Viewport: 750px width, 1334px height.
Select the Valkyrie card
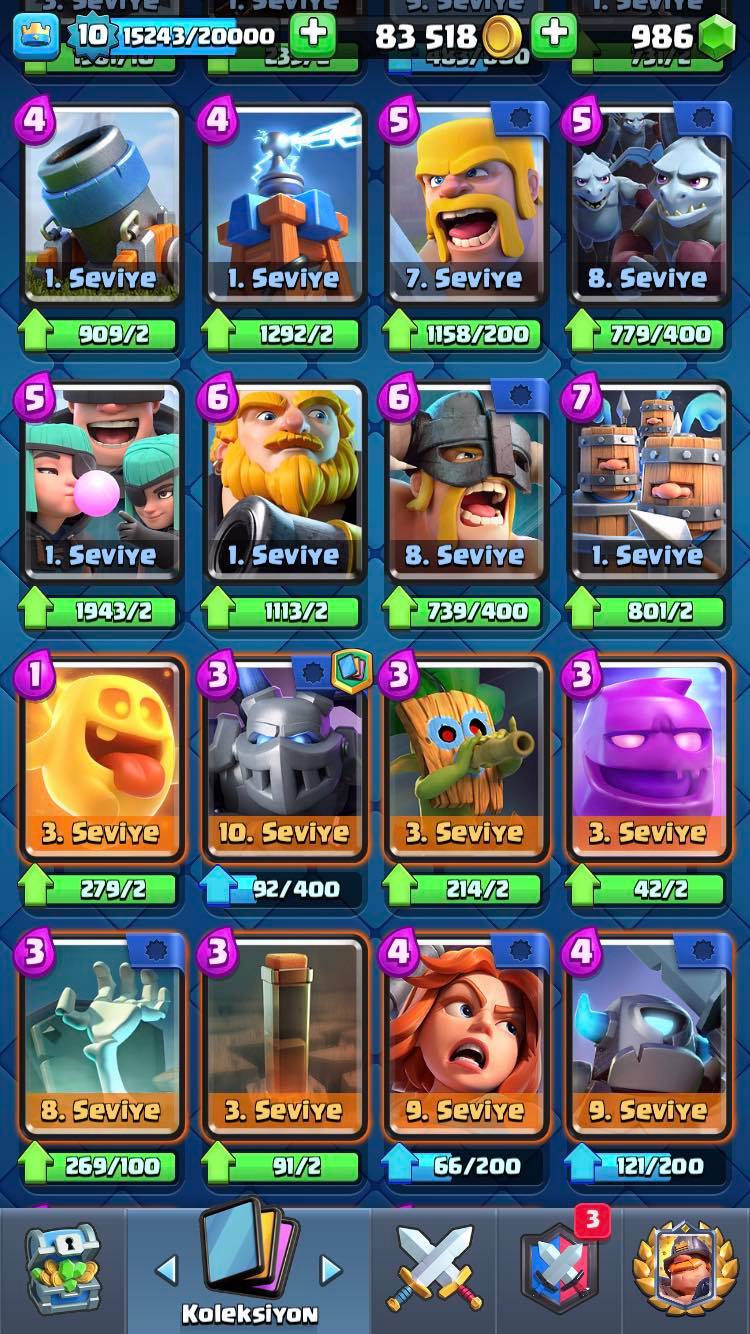coord(466,1037)
